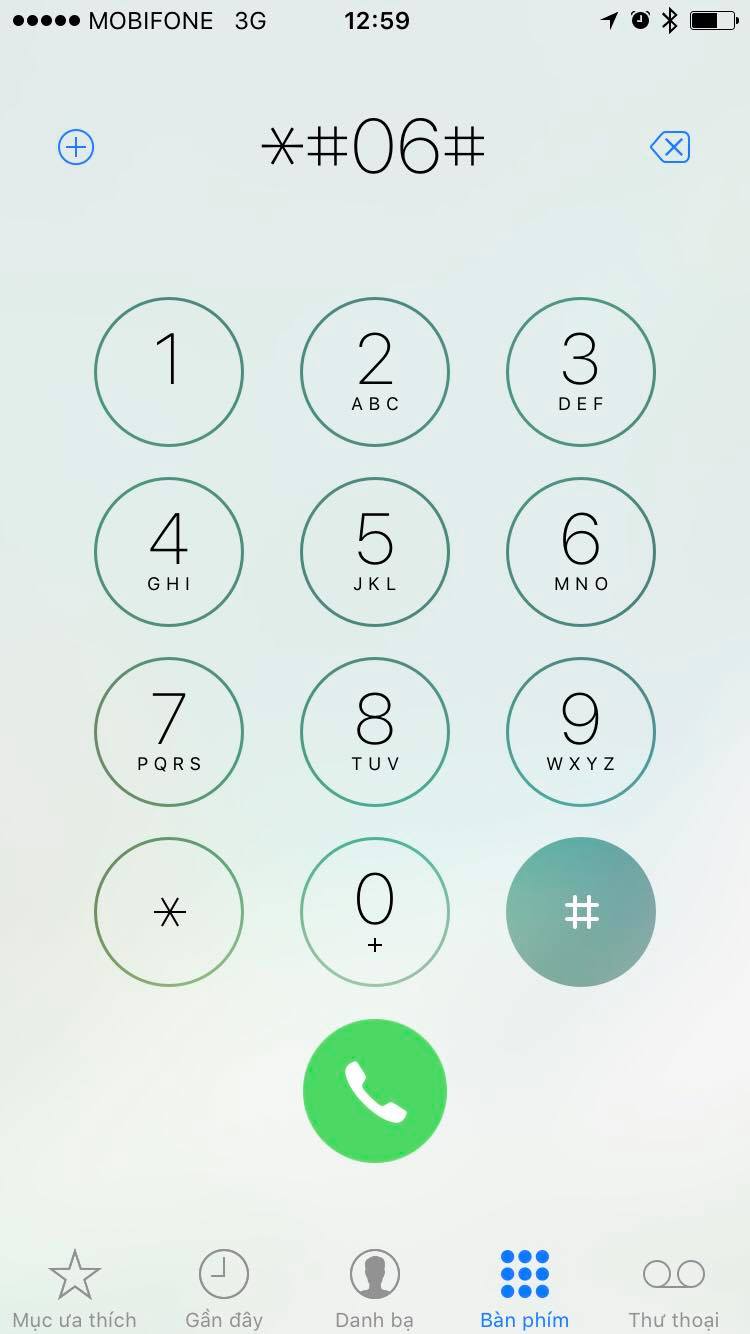Tap the 2 ABC key
750x1334 pixels.
click(x=375, y=372)
